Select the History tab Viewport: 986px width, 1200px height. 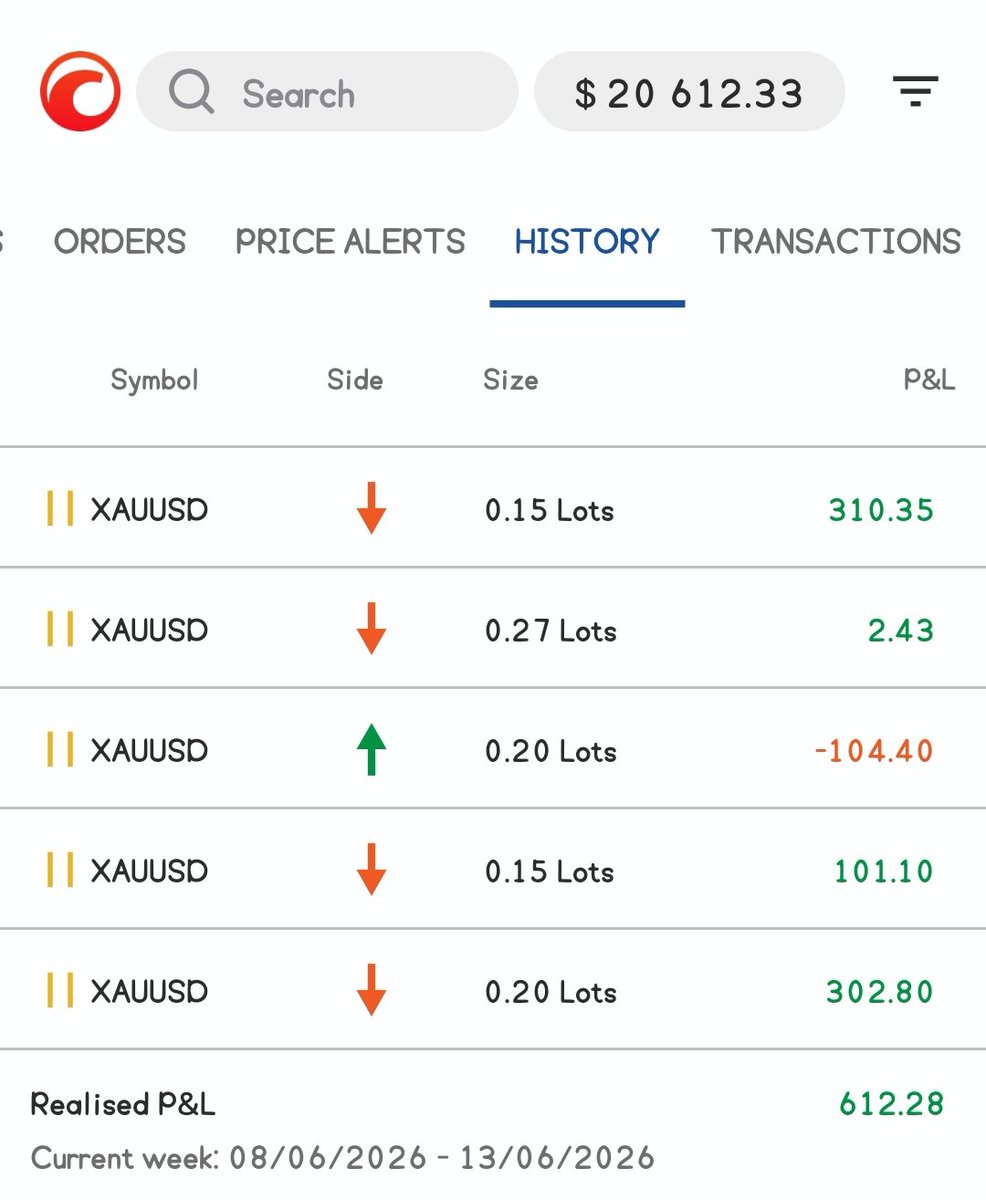(x=587, y=242)
